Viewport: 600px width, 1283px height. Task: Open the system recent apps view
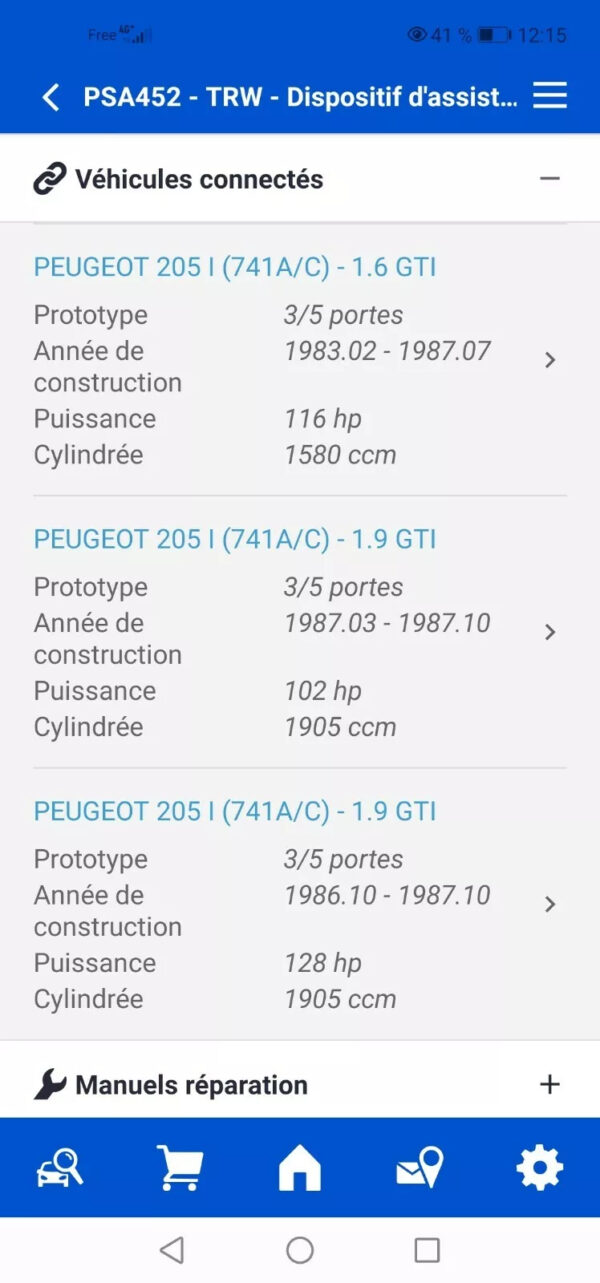tap(427, 1250)
